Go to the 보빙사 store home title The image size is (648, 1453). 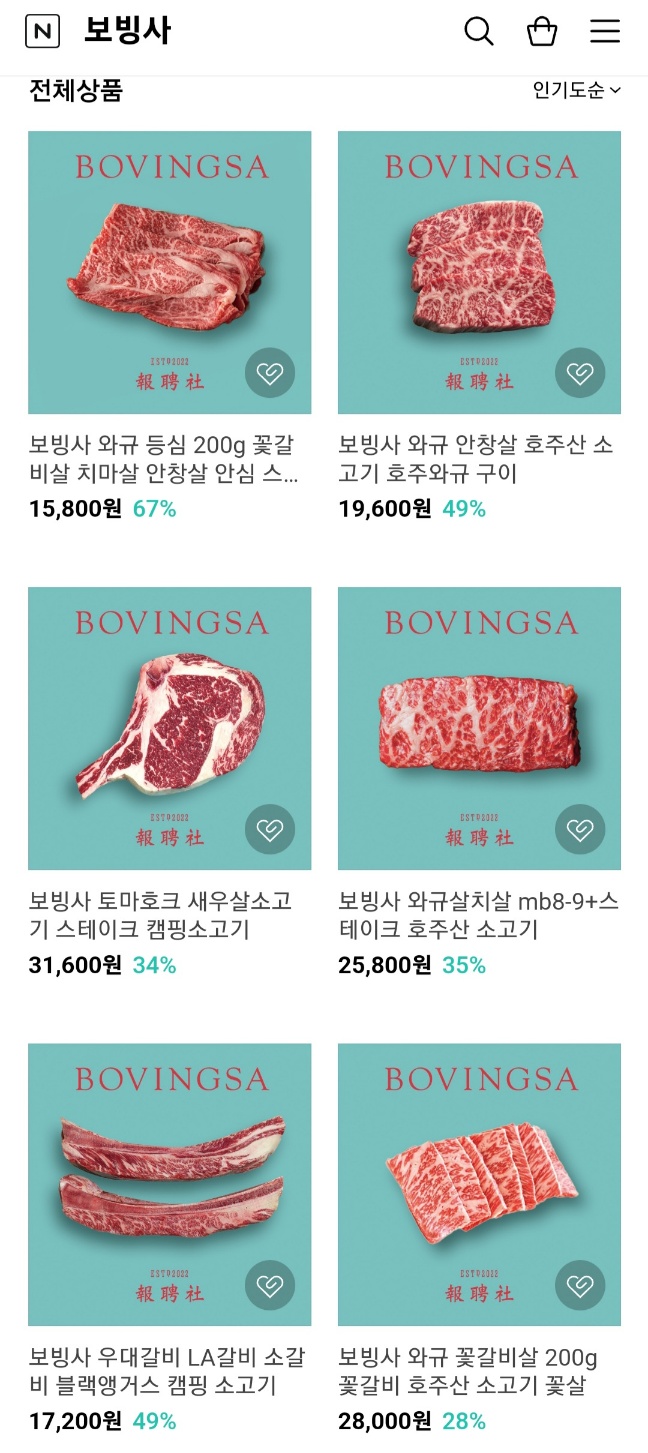(x=127, y=32)
